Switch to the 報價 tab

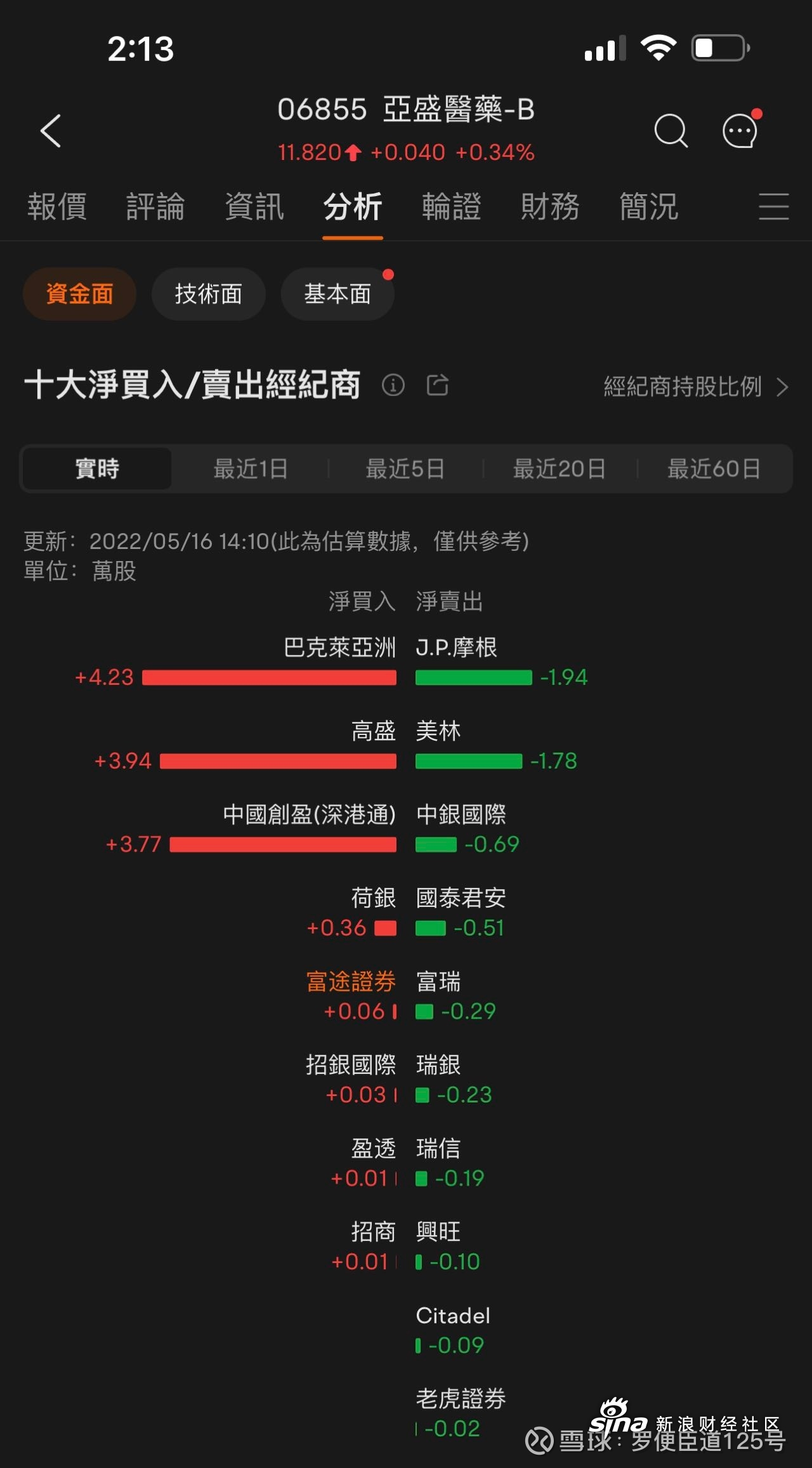click(57, 207)
